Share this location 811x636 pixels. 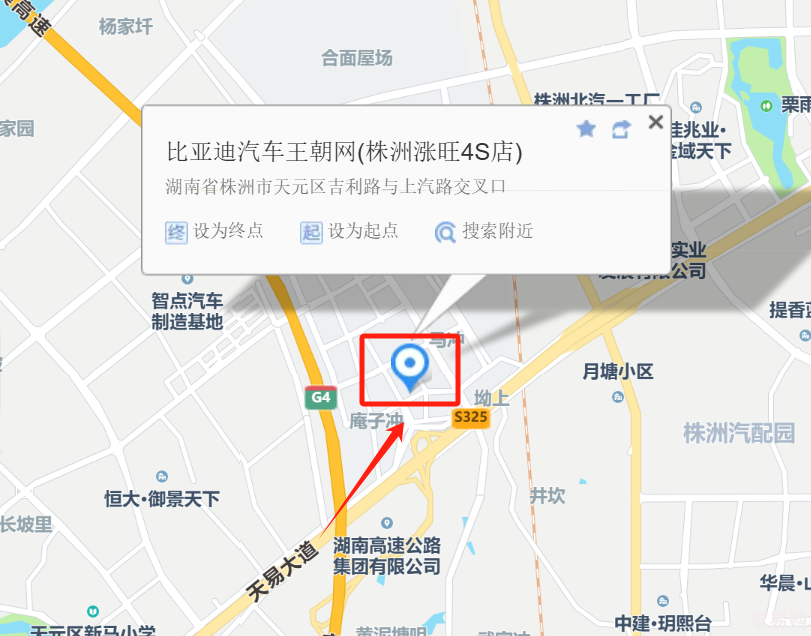(621, 129)
